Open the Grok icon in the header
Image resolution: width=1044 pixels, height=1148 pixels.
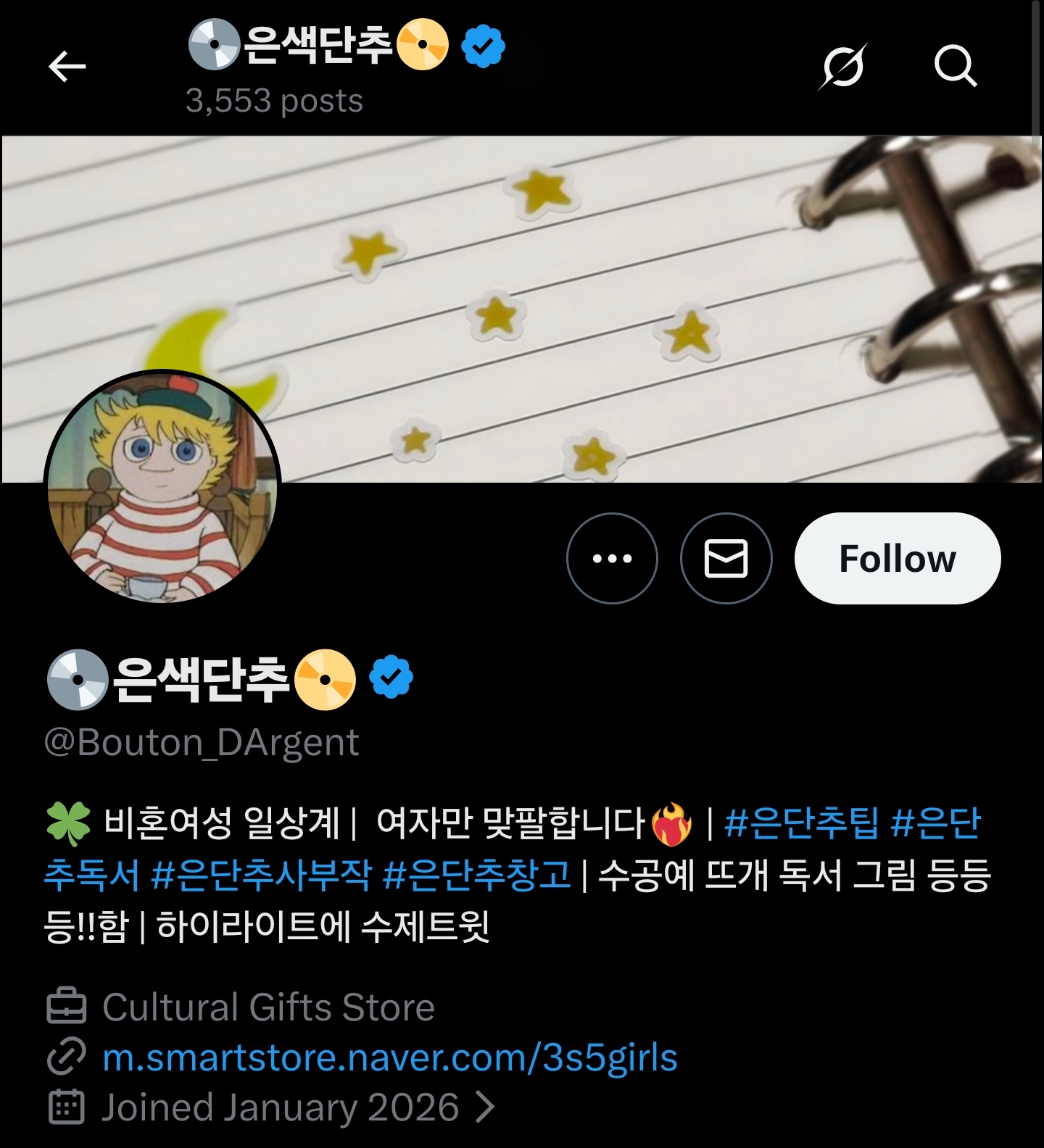pyautogui.click(x=843, y=67)
